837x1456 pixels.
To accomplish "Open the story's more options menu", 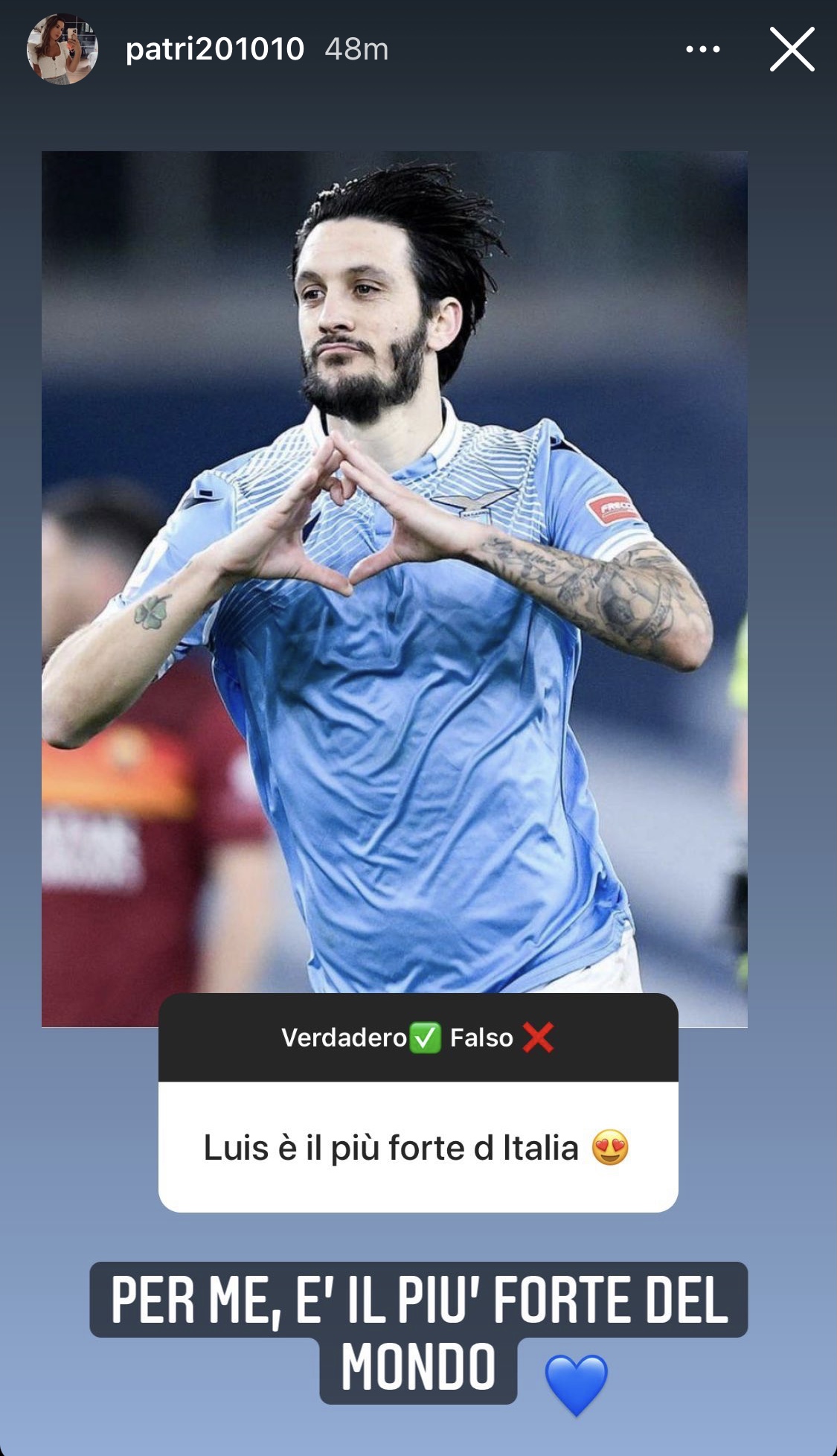I will point(702,49).
